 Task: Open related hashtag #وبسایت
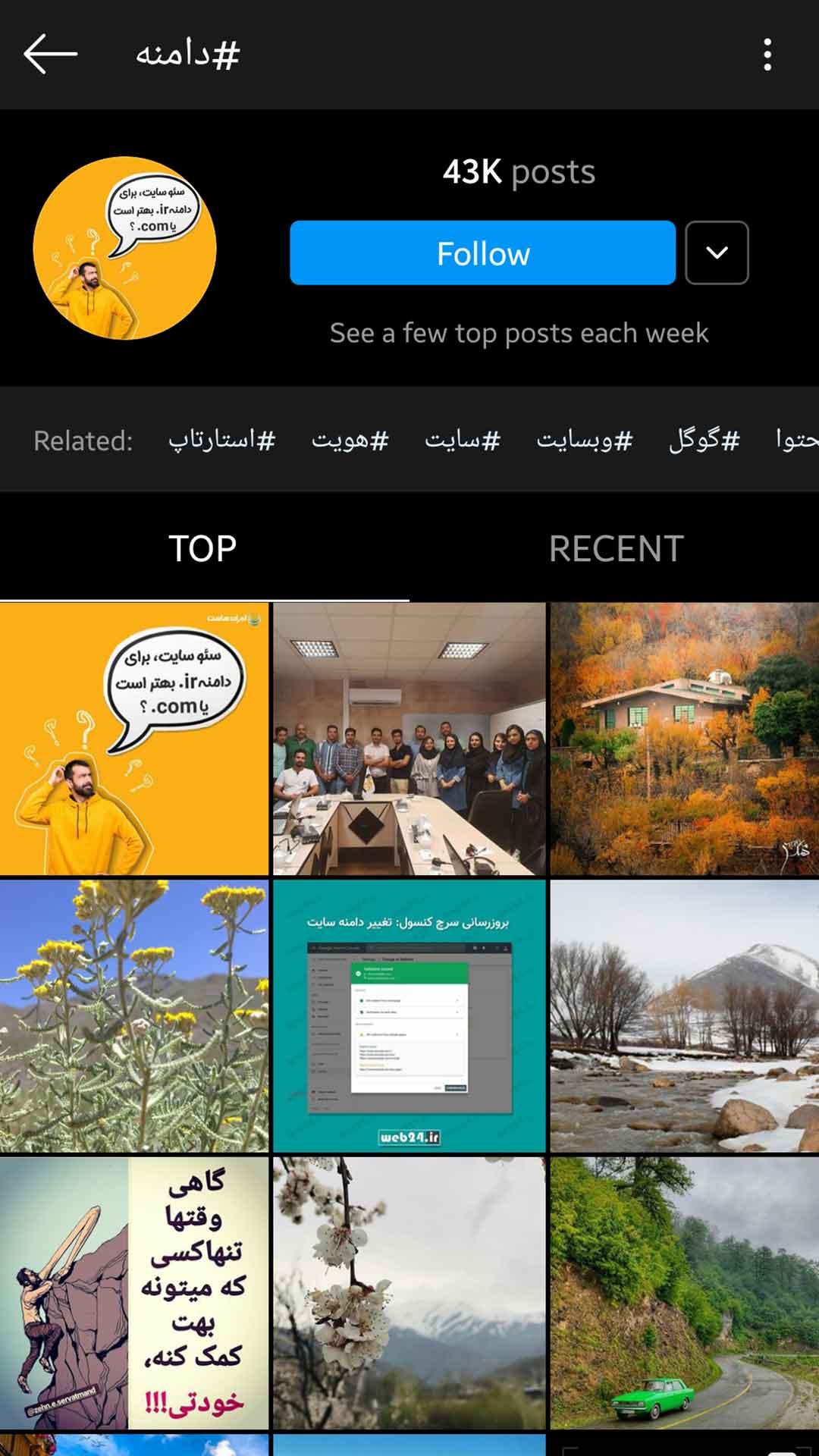pyautogui.click(x=584, y=440)
